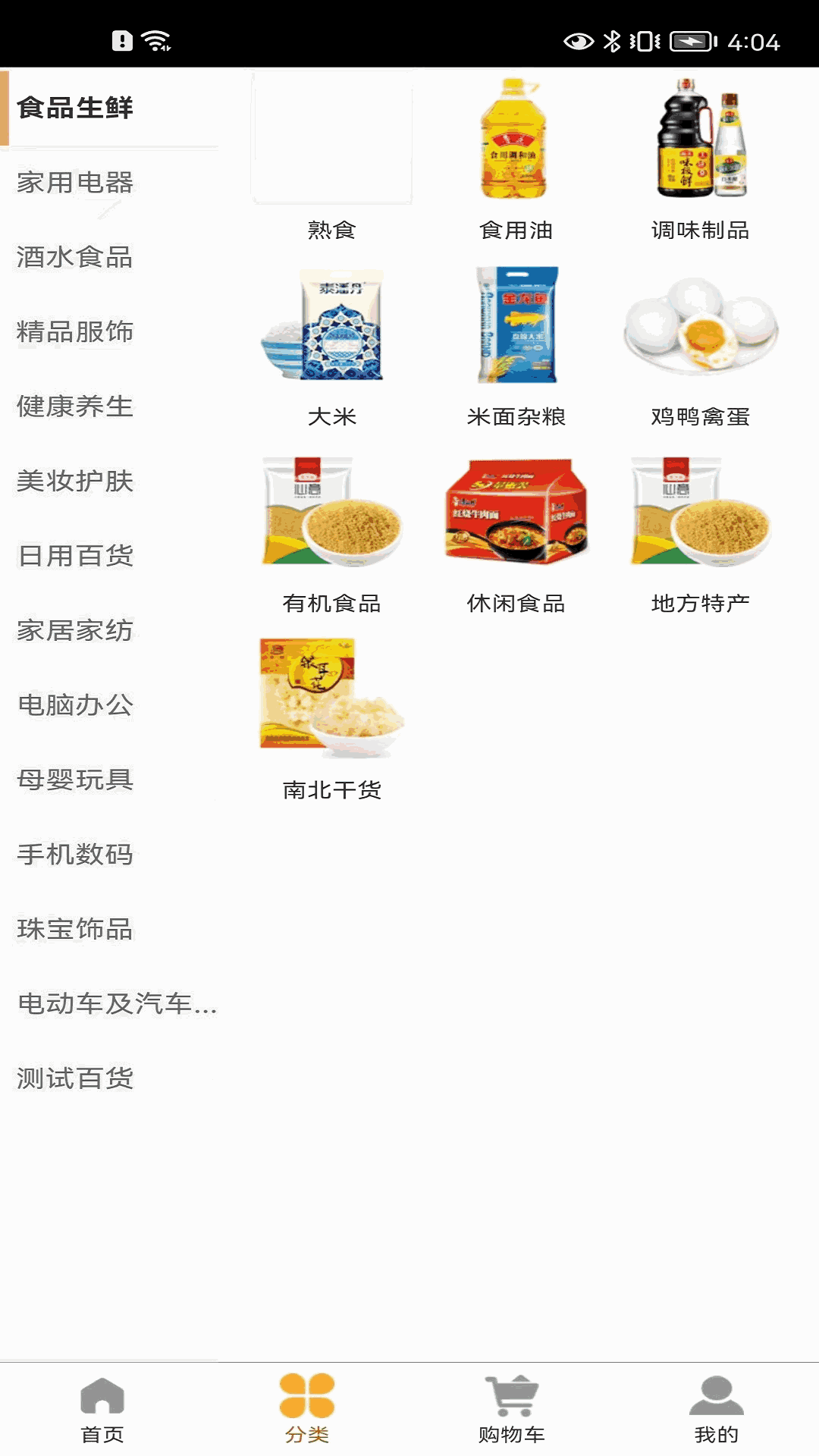Choose 珠宝饰品 from the category list
Image resolution: width=819 pixels, height=1456 pixels.
coord(75,929)
